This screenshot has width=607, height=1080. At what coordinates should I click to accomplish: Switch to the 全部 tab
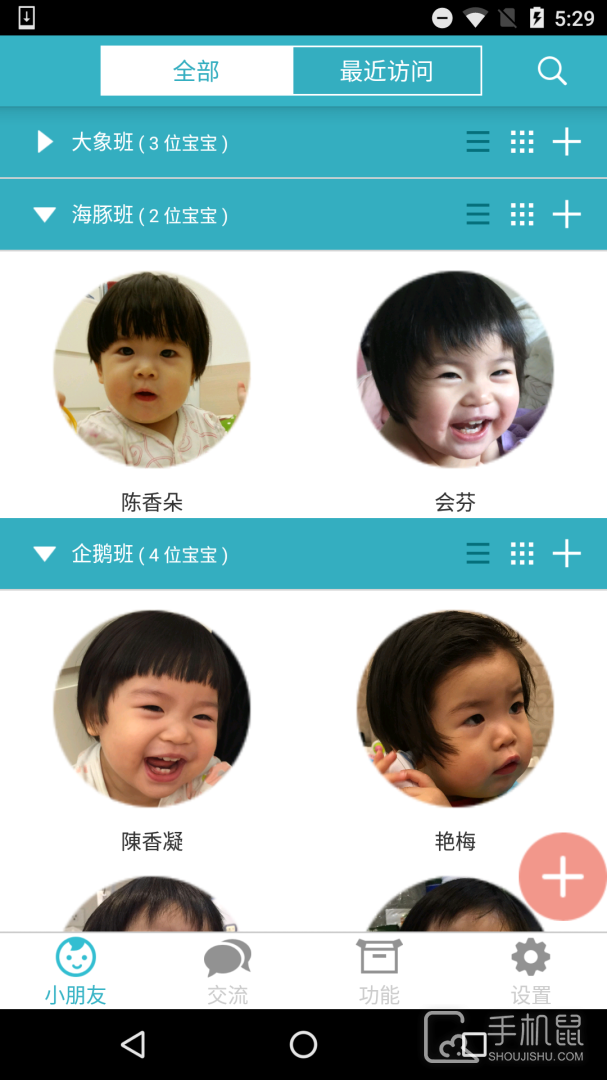point(196,71)
